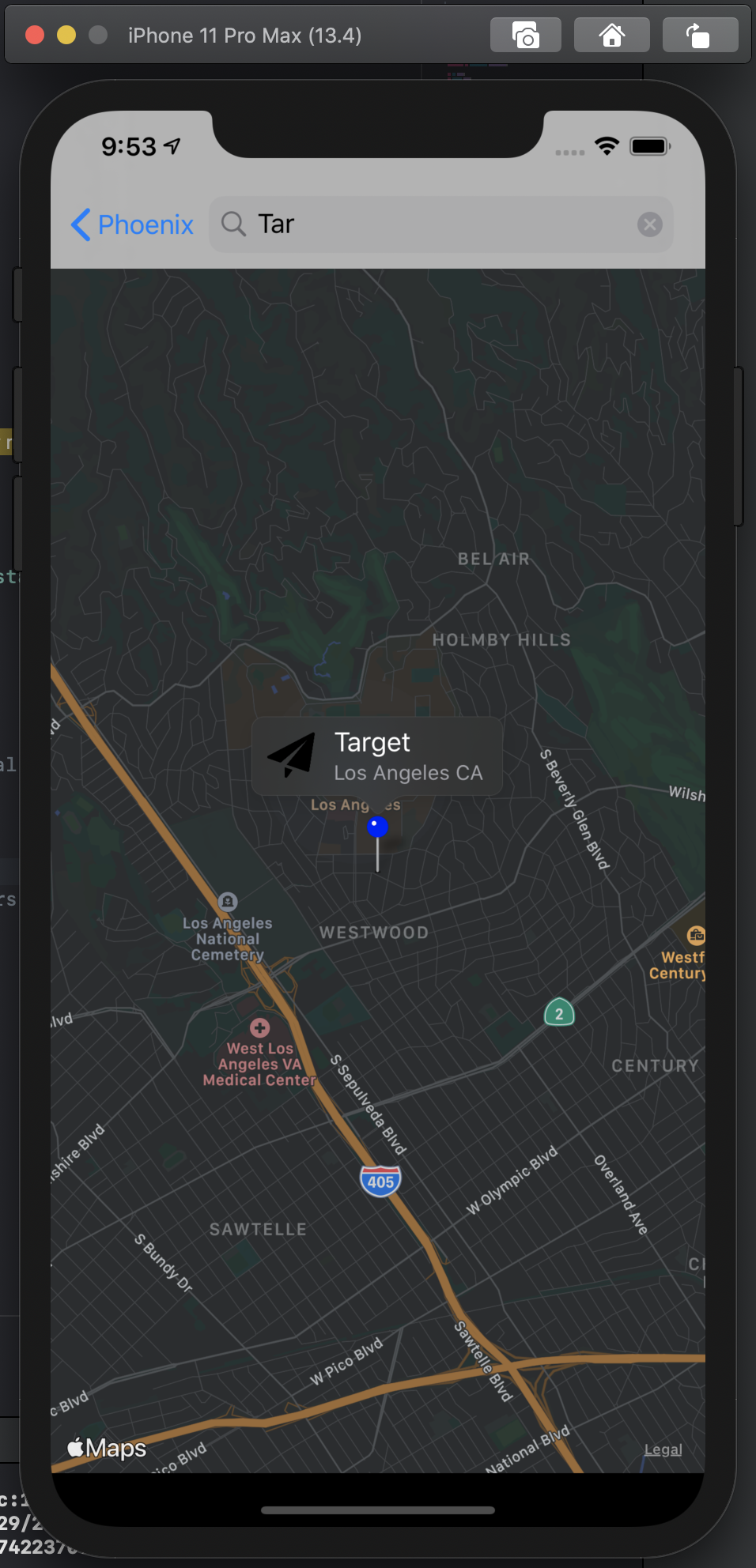Go back to Phoenix
756x1568 pixels.
tap(132, 225)
